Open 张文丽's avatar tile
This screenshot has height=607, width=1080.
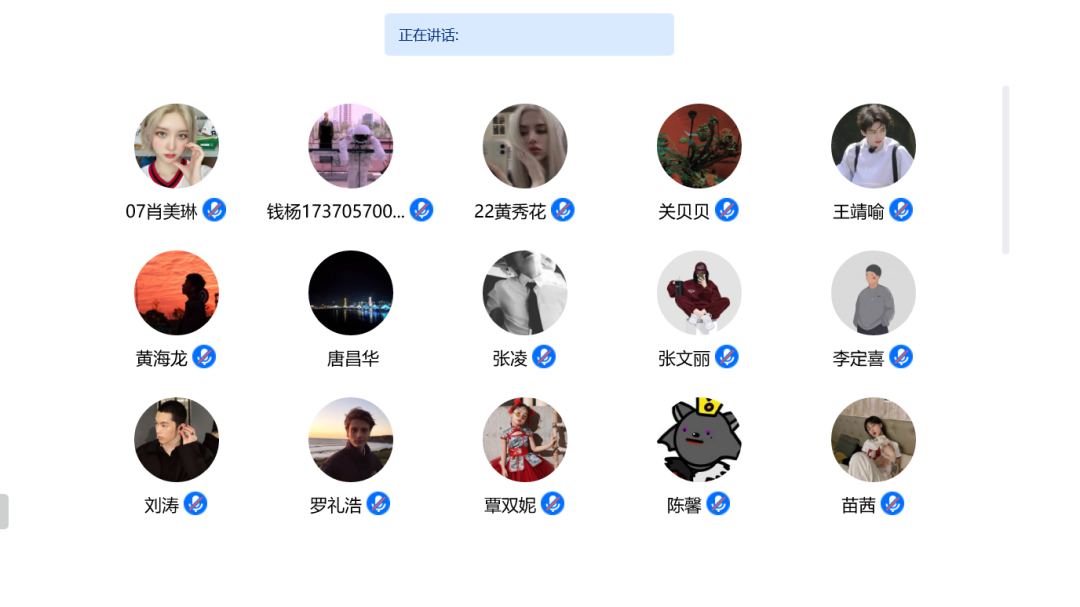click(699, 293)
